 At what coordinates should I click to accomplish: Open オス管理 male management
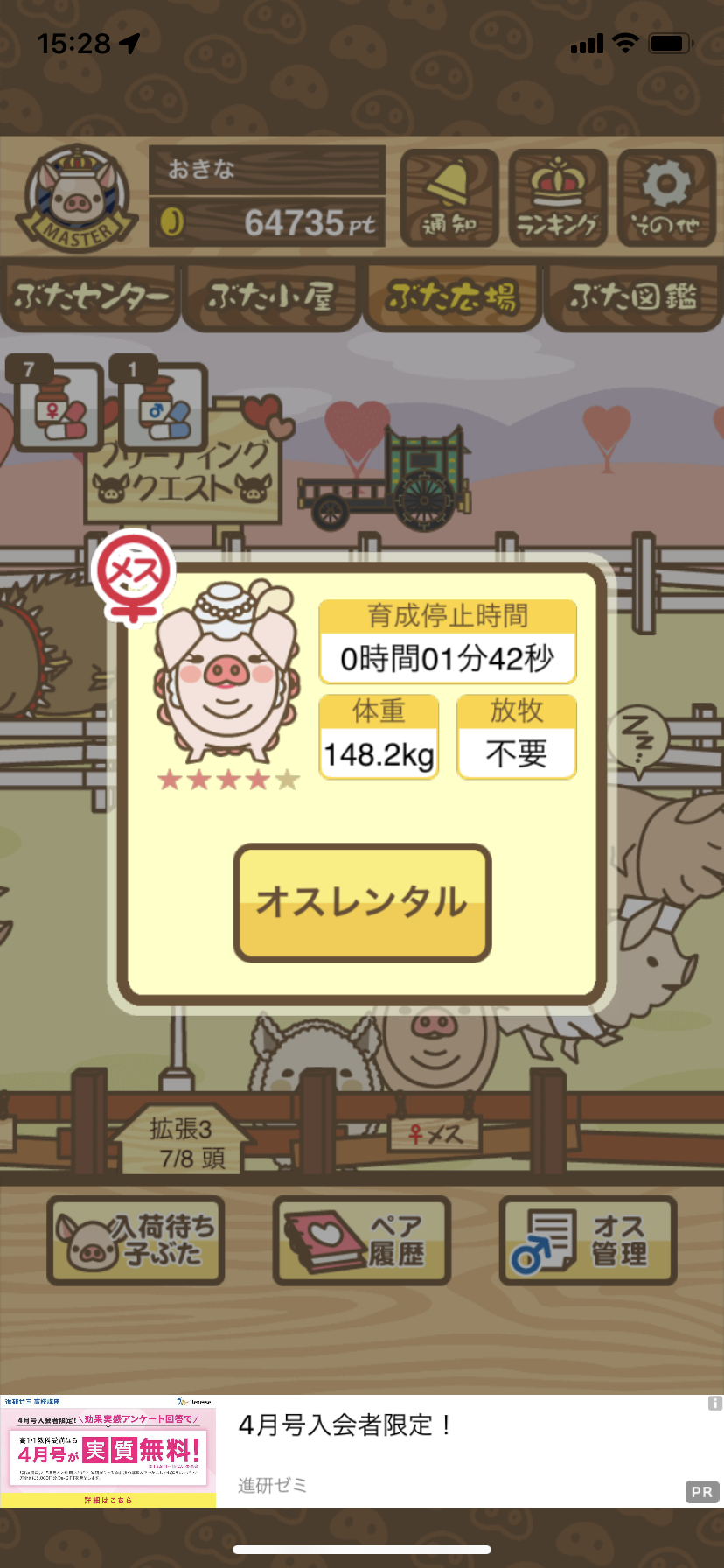(588, 1241)
